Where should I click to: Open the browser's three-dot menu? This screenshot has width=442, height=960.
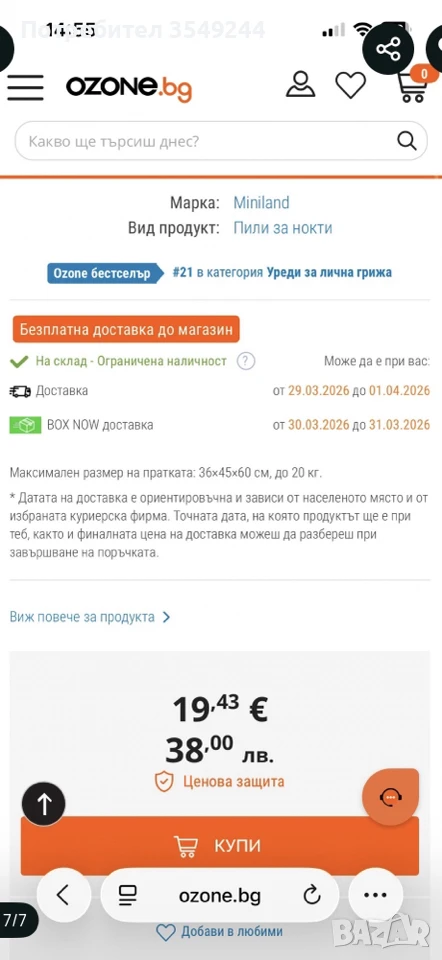[375, 896]
